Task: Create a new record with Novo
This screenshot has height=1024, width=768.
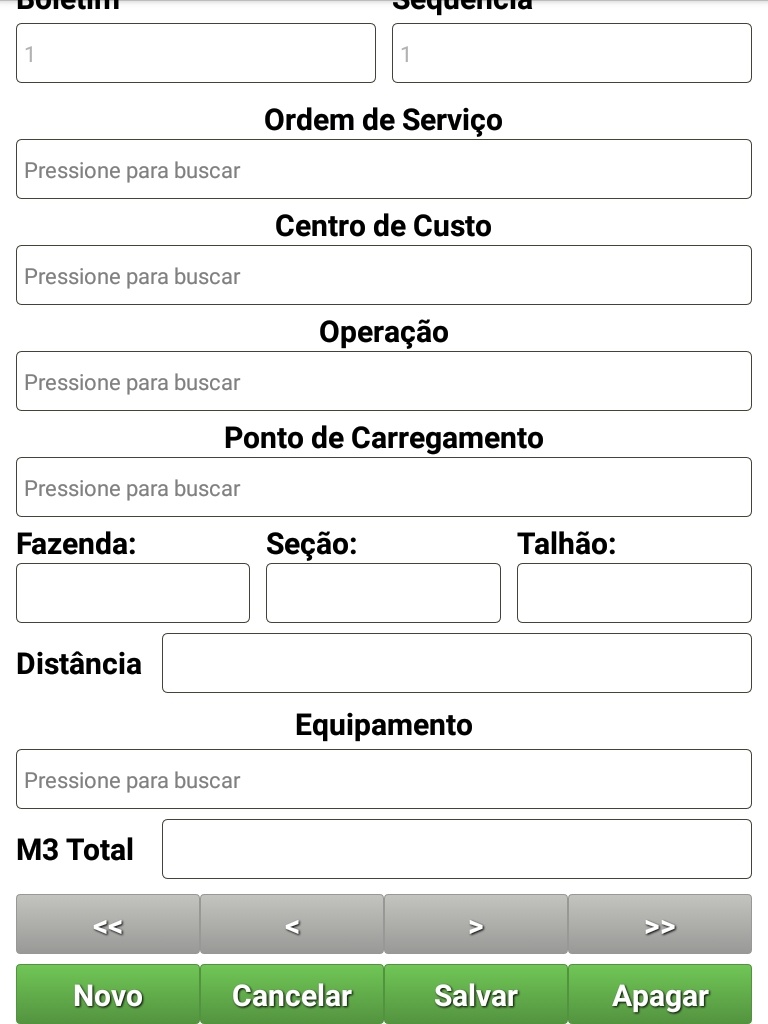Action: coord(108,995)
